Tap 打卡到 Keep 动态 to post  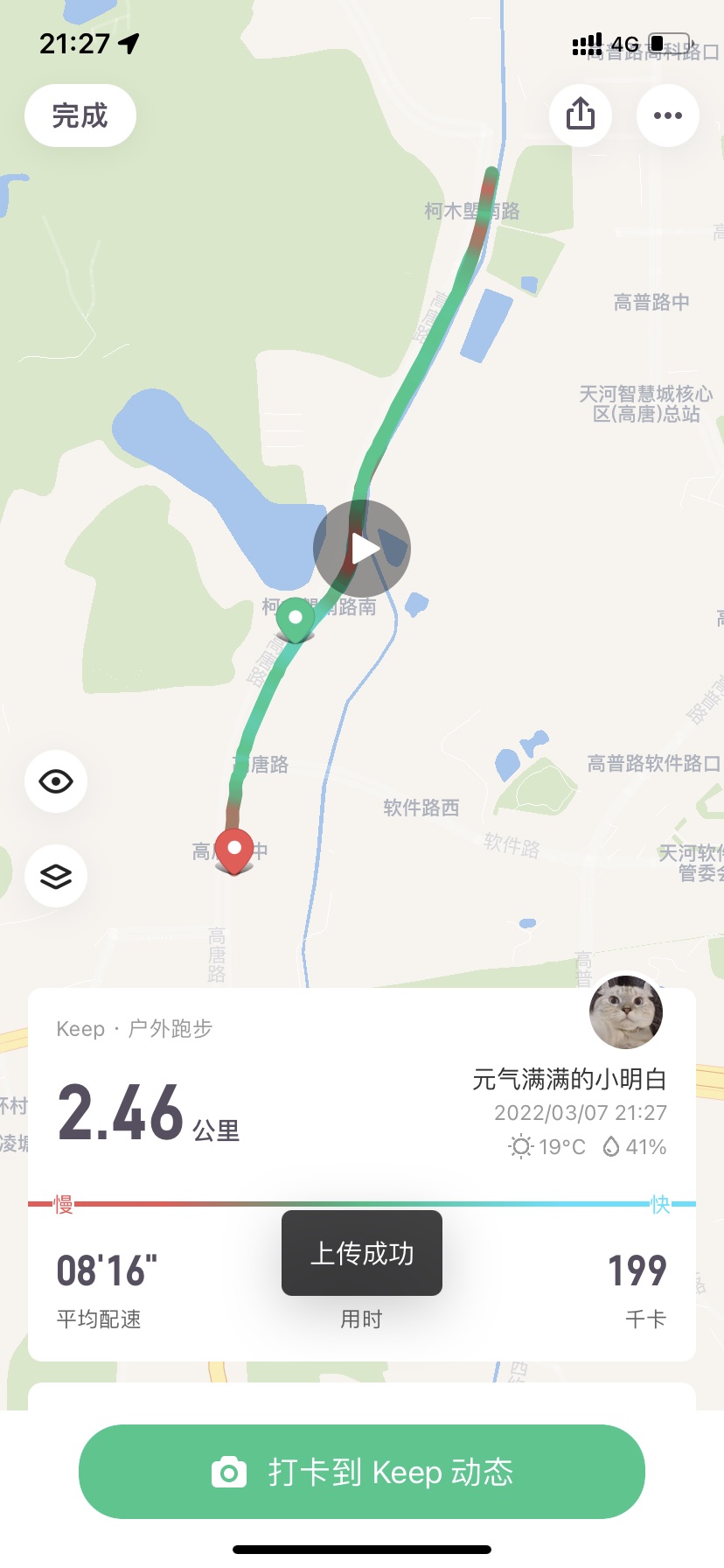pos(362,1472)
